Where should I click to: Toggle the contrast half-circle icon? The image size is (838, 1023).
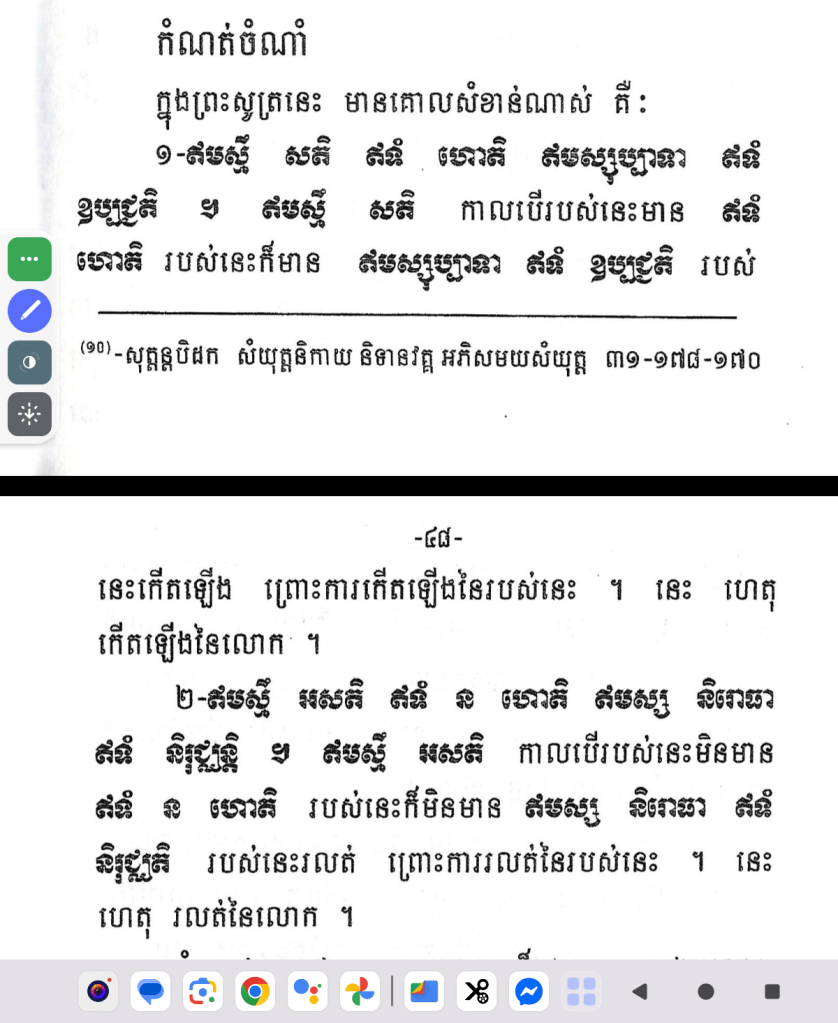point(30,362)
